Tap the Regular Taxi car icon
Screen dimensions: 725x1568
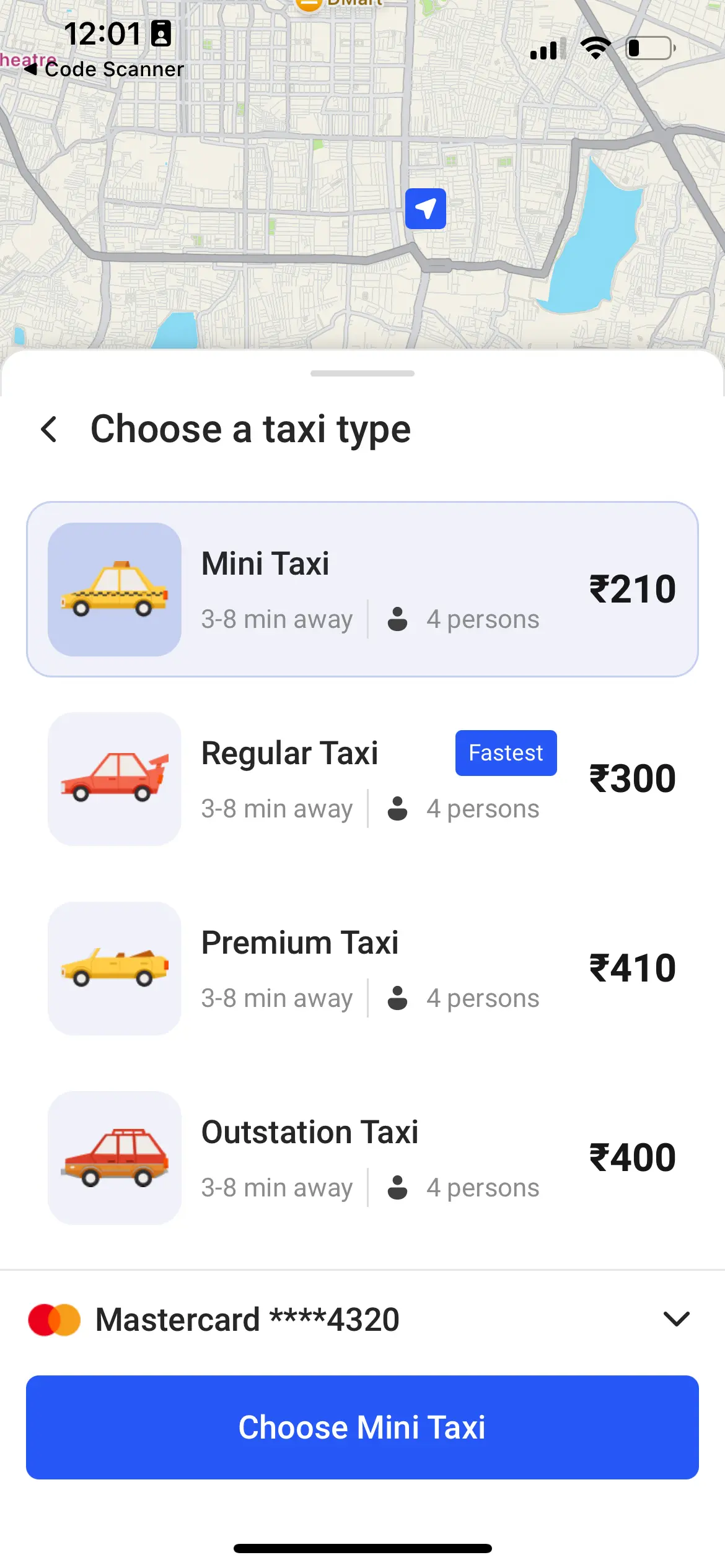(115, 779)
